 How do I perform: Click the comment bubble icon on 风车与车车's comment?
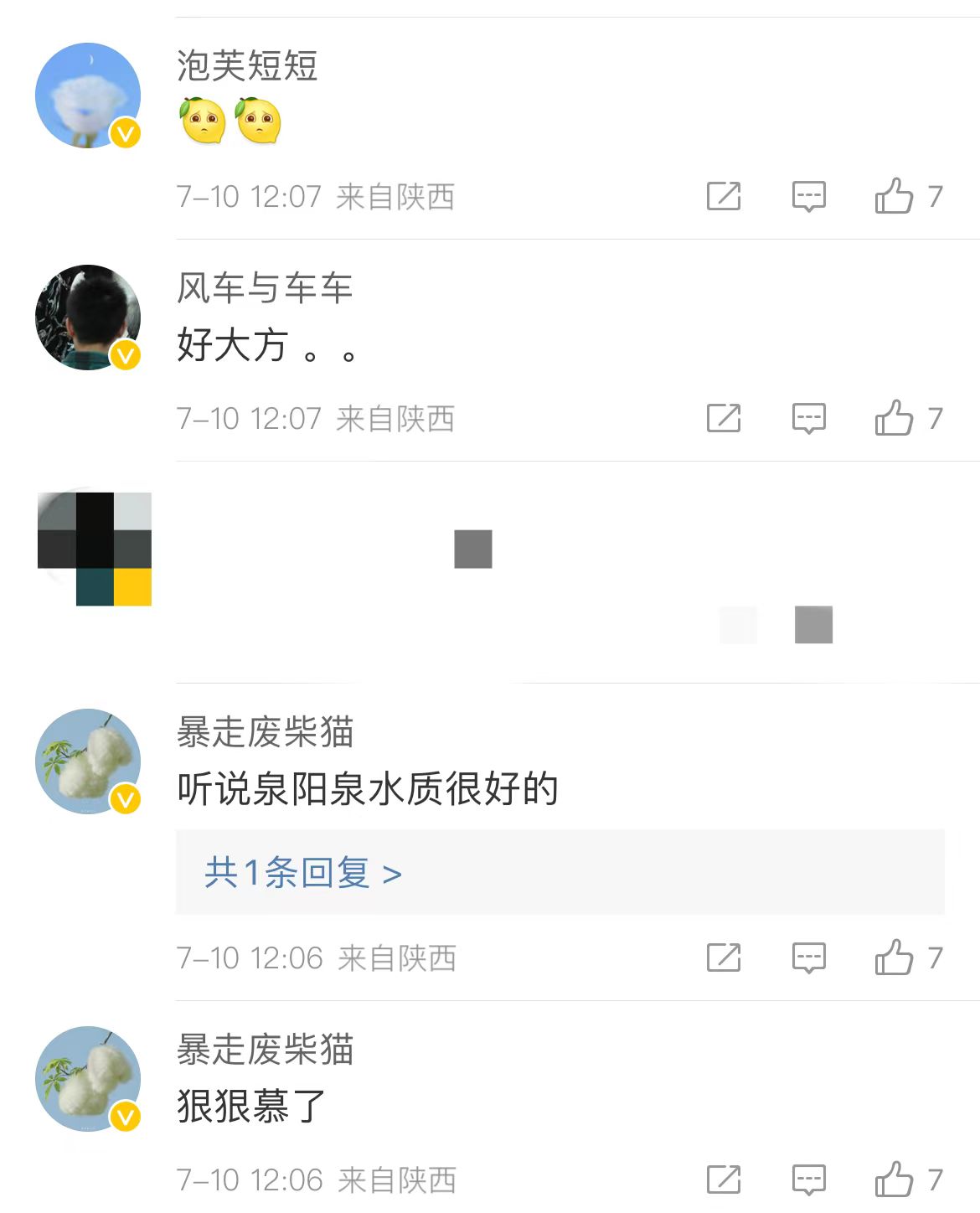tap(809, 417)
